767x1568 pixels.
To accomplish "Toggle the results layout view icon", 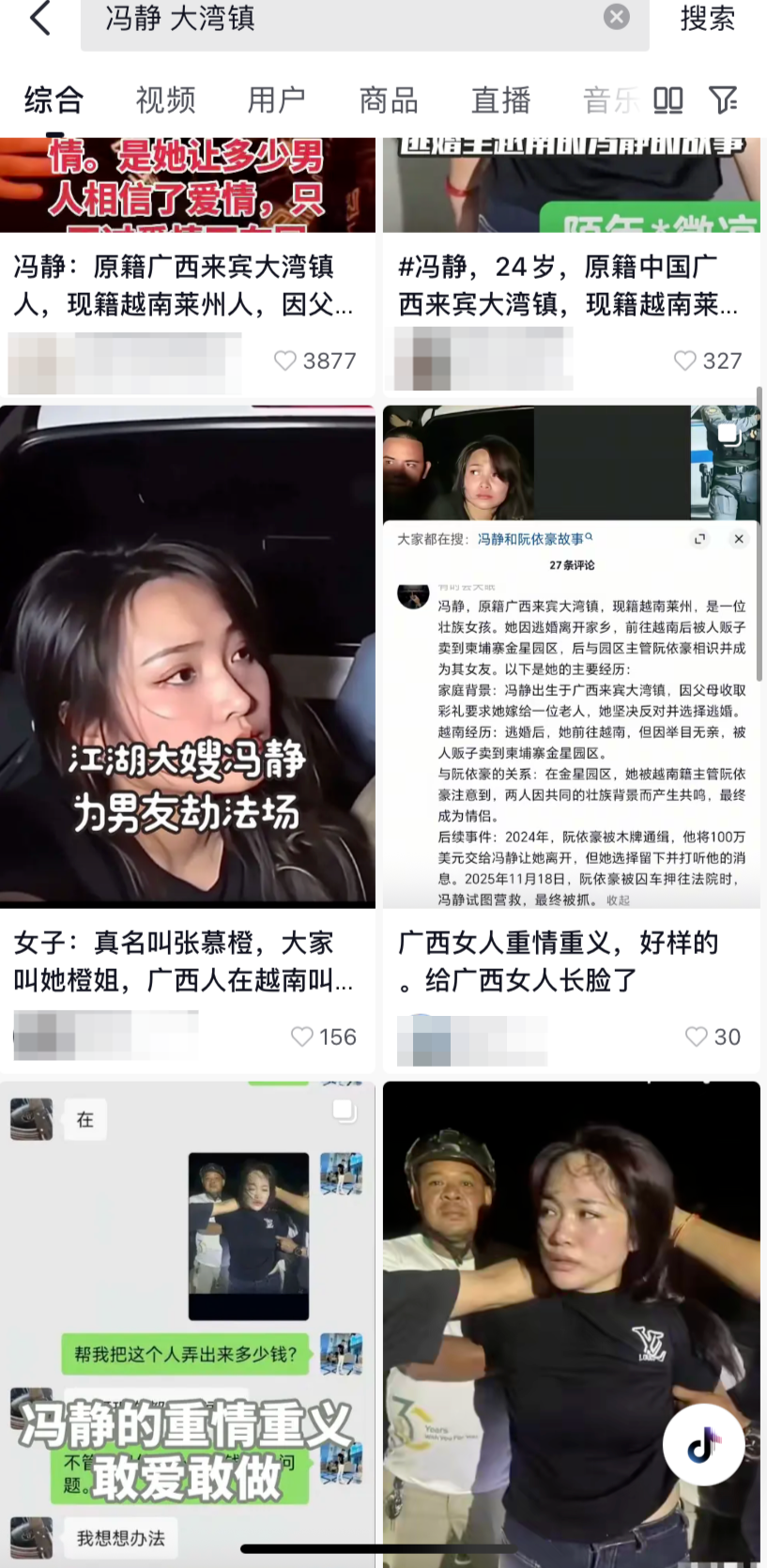I will [x=667, y=100].
